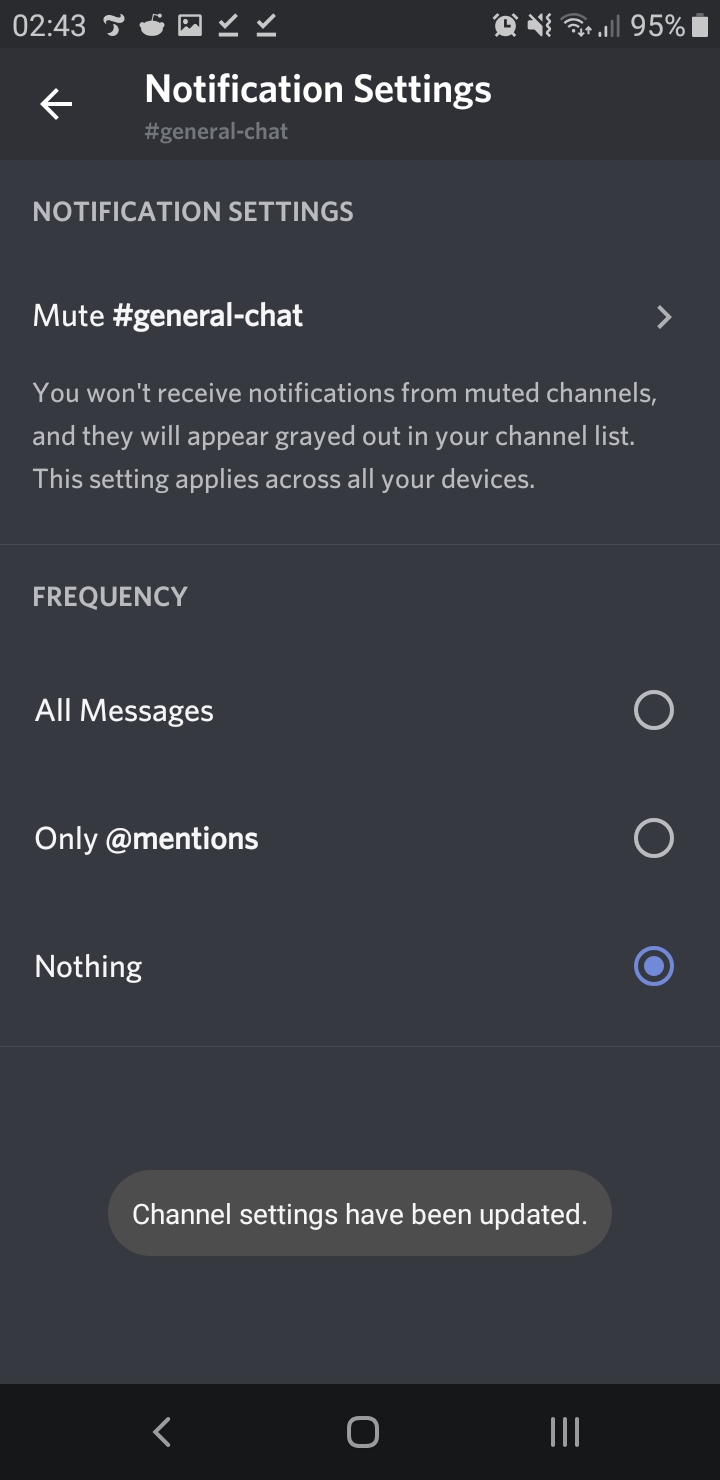Screen dimensions: 720x1480
Task: Select the Nothing radio button
Action: pos(653,966)
